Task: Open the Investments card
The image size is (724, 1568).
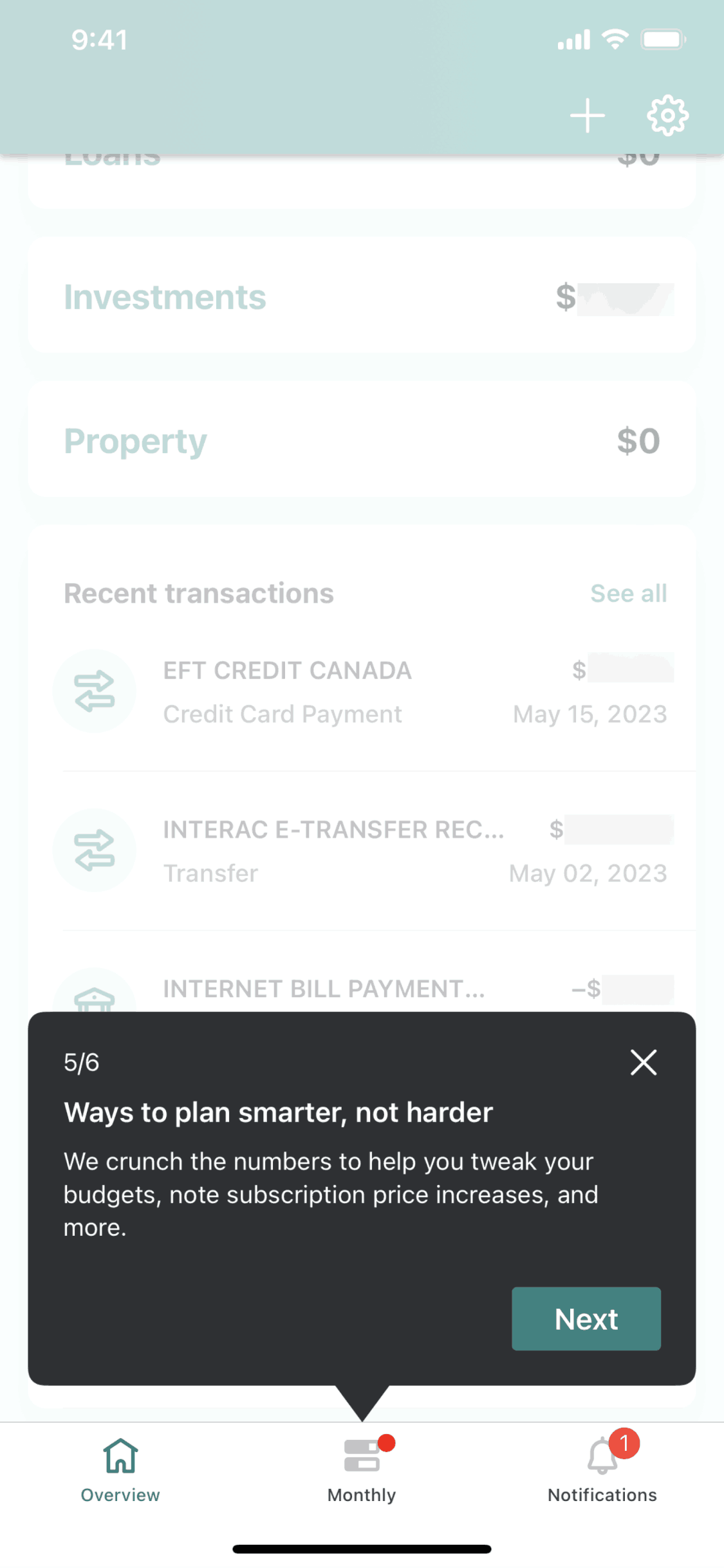Action: click(x=362, y=297)
